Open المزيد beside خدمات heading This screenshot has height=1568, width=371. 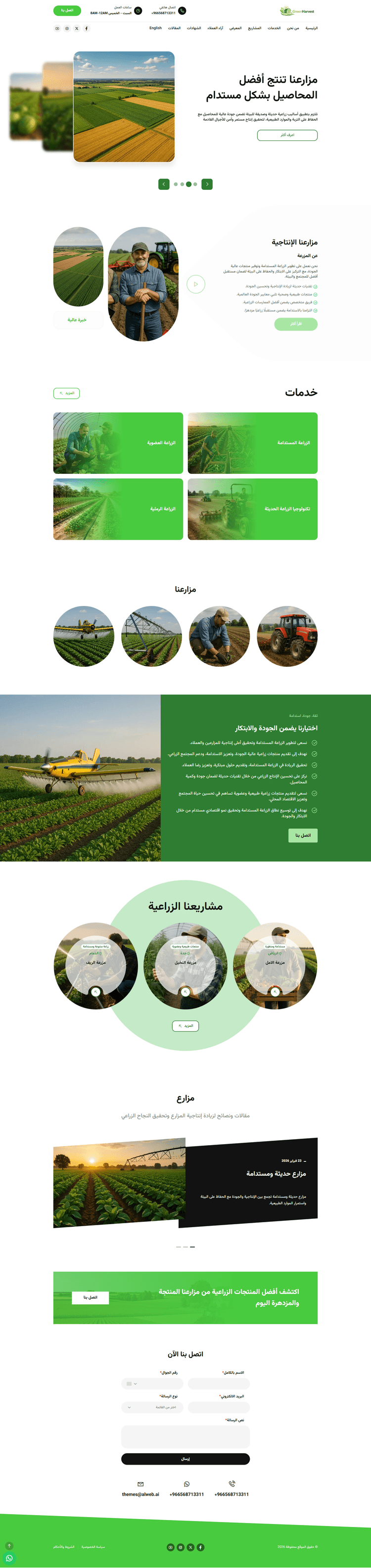(x=67, y=393)
